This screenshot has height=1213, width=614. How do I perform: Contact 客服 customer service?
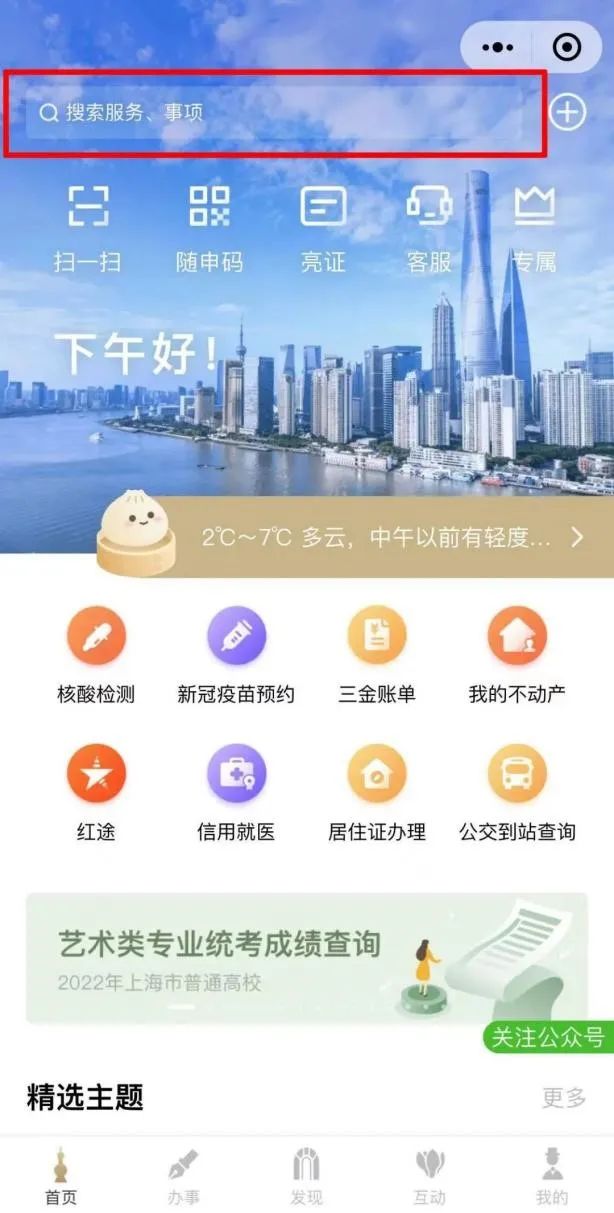click(429, 227)
